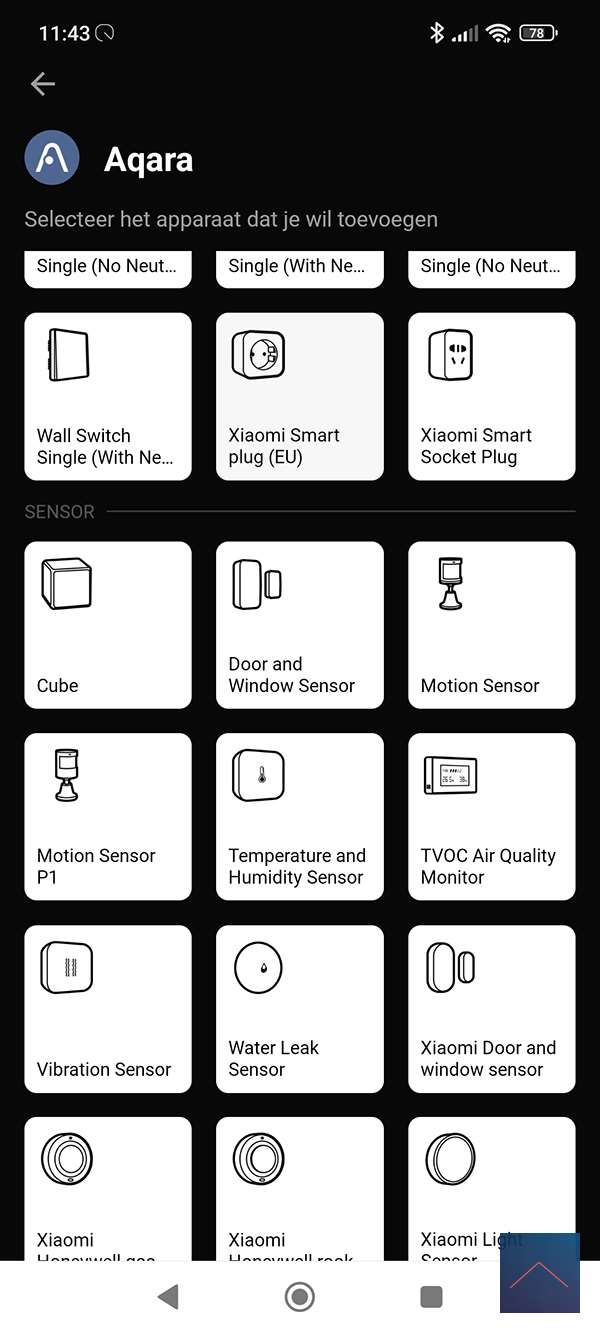Choose Temperature and Humidity Sensor

click(299, 816)
